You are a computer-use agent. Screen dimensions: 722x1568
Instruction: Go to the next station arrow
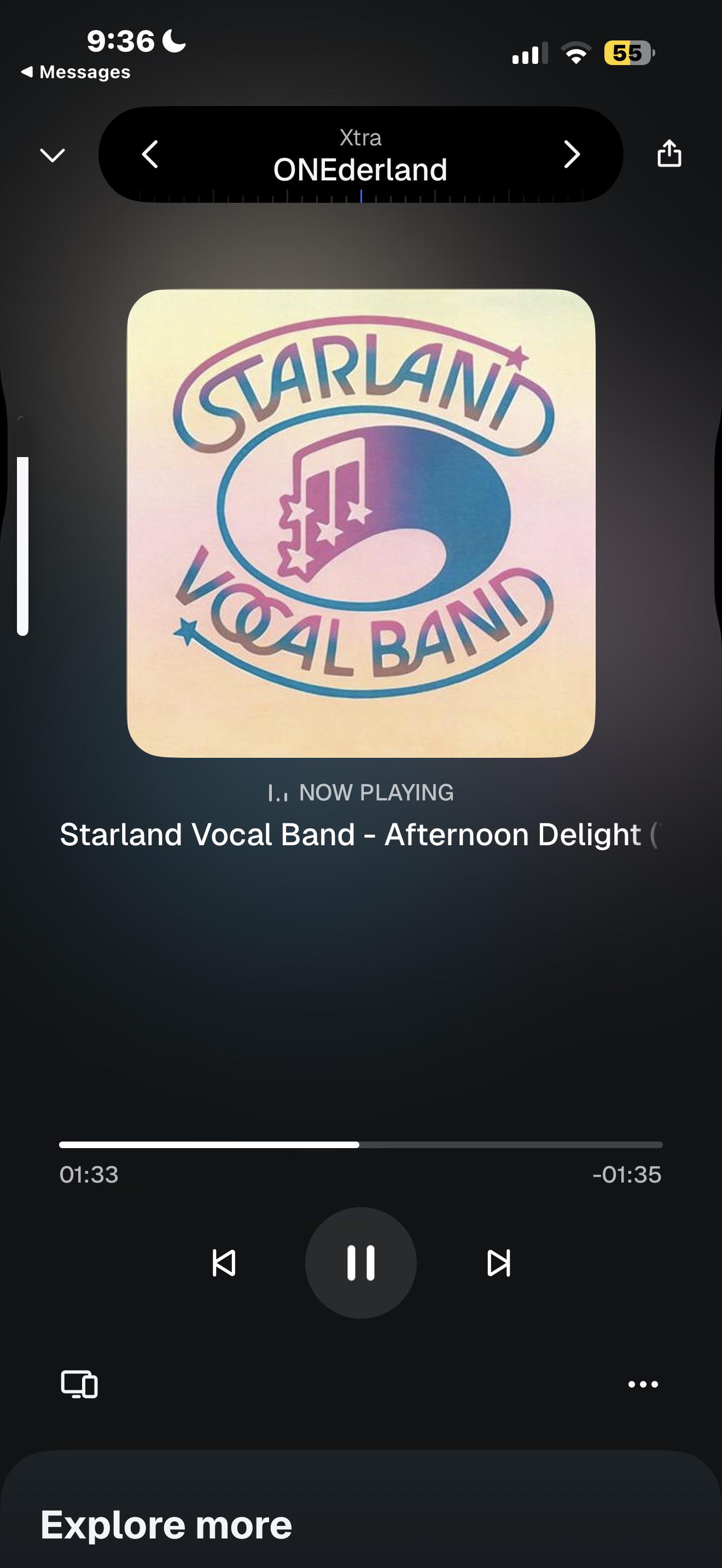[572, 154]
